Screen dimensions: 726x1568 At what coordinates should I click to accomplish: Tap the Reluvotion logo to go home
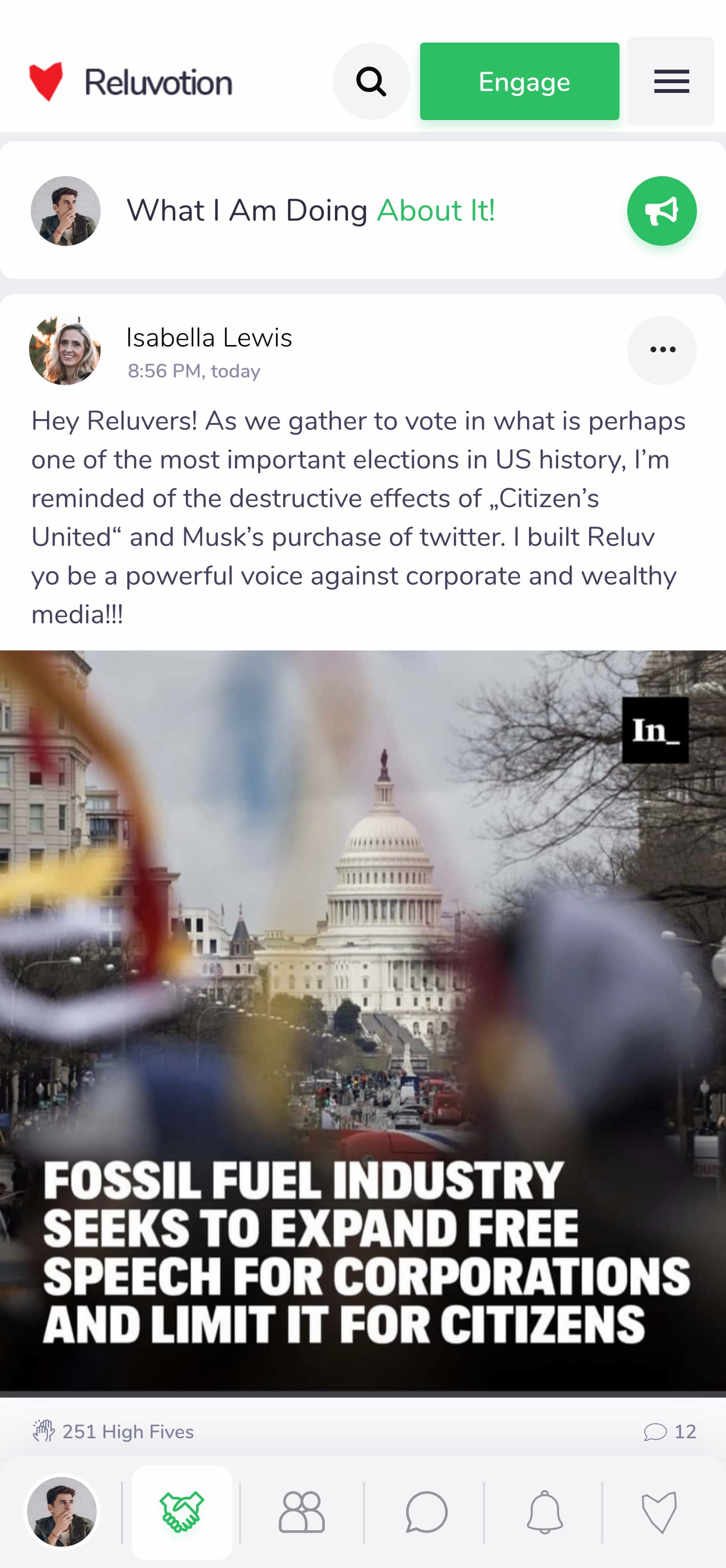tap(131, 82)
